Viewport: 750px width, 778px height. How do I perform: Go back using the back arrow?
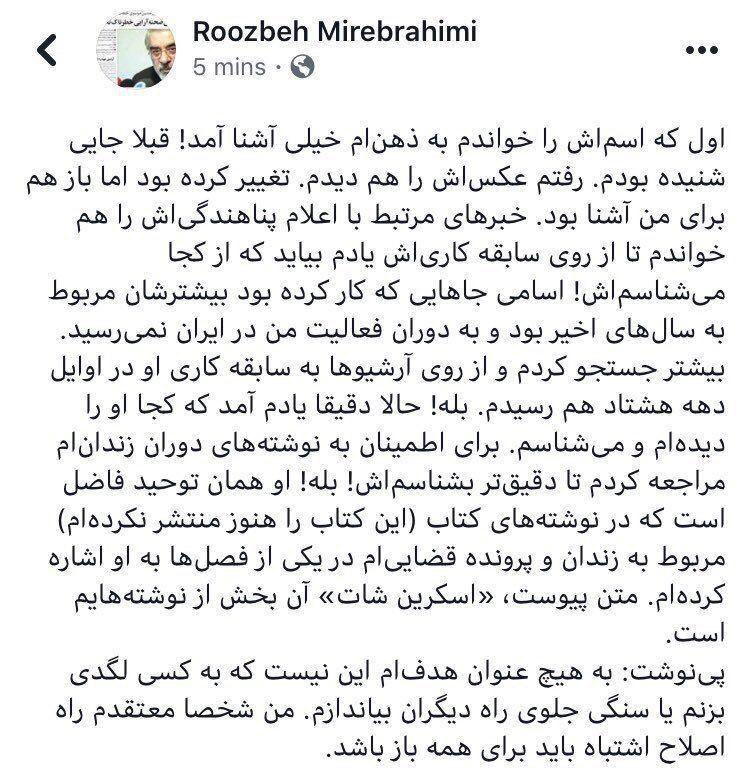47,49
